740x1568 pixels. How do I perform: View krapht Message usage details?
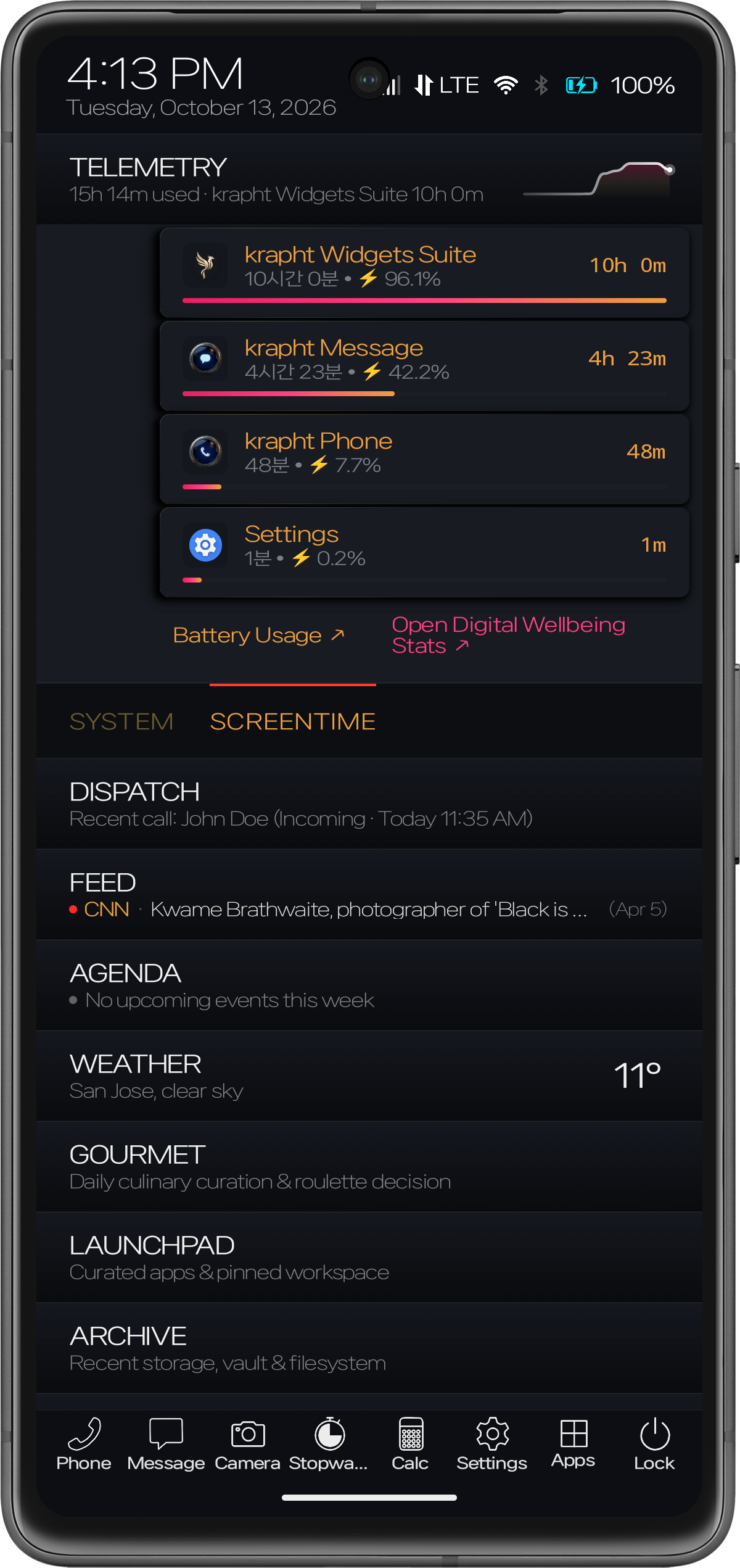(424, 366)
